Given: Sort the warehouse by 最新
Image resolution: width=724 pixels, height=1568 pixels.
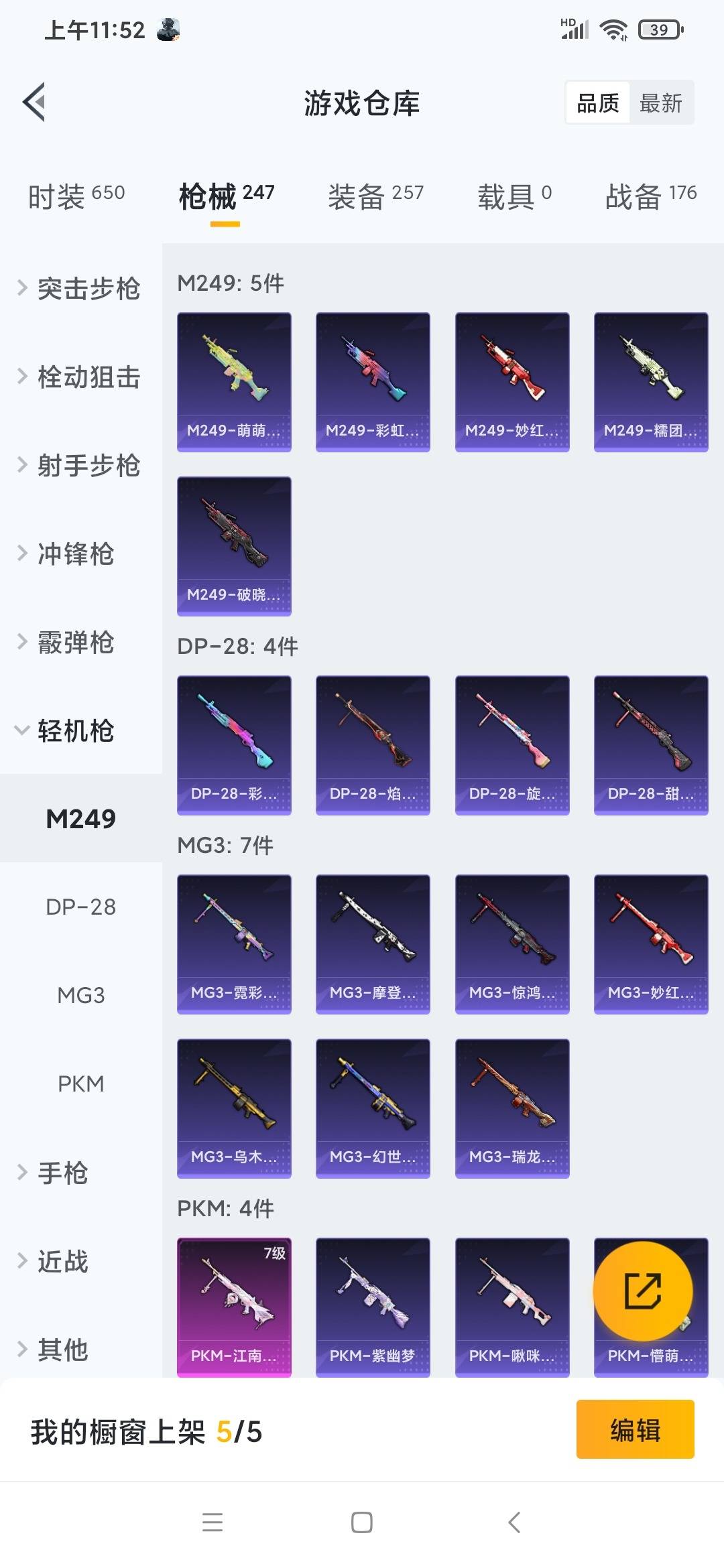Looking at the screenshot, I should 660,103.
